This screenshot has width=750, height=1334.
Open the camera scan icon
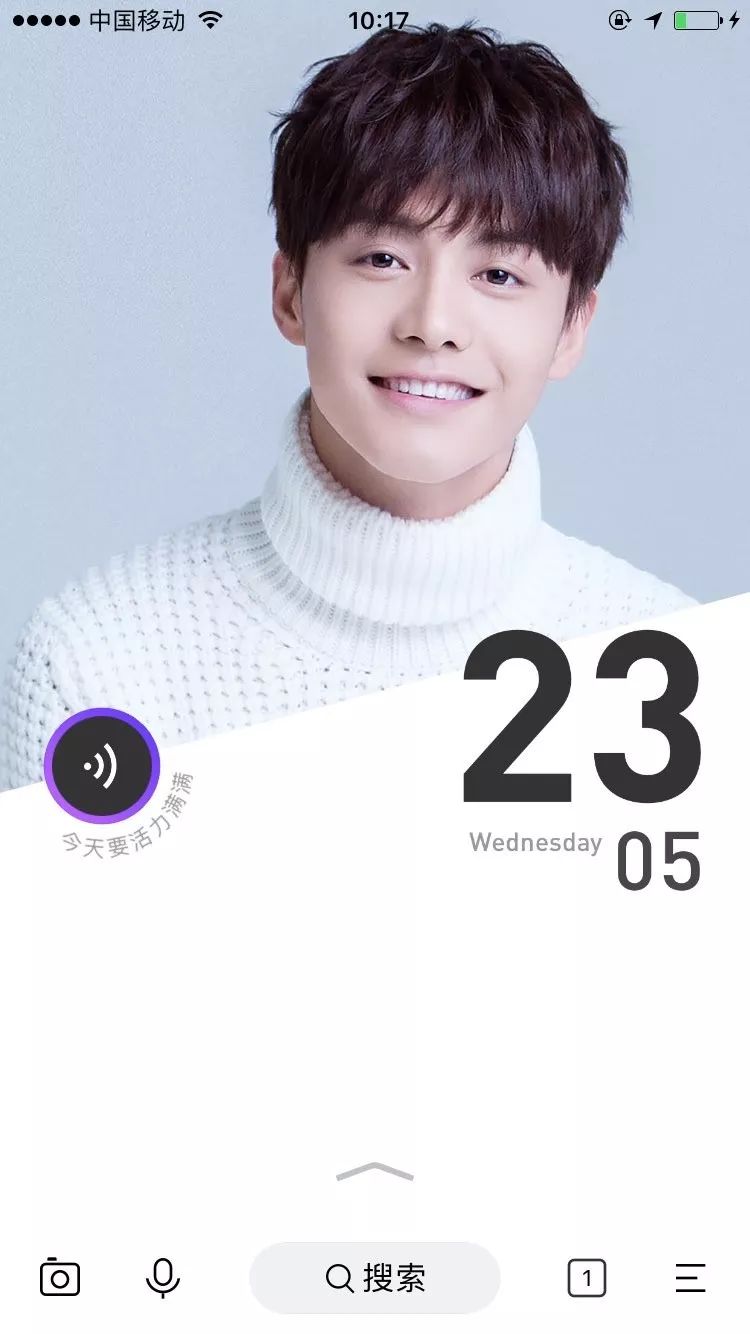[60, 1278]
